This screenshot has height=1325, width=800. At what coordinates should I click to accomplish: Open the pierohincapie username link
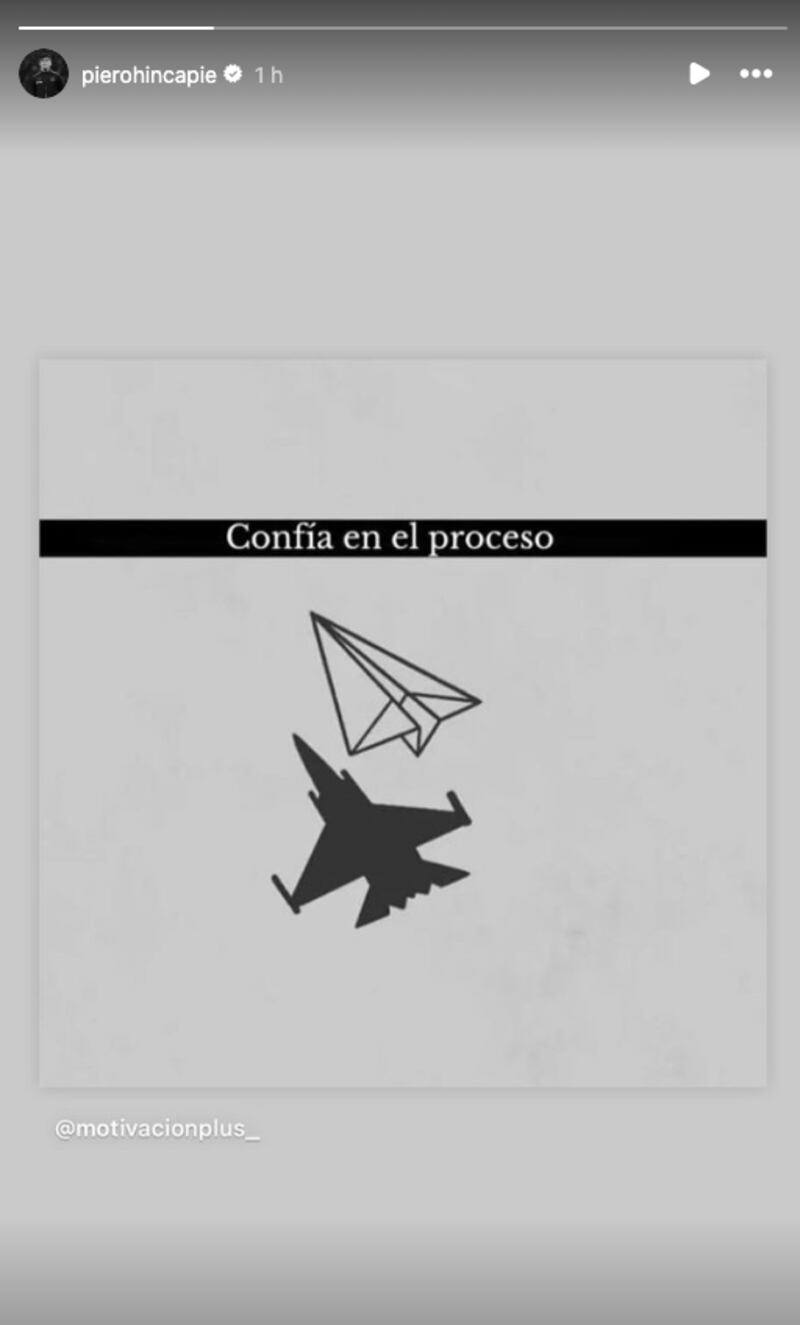[149, 75]
